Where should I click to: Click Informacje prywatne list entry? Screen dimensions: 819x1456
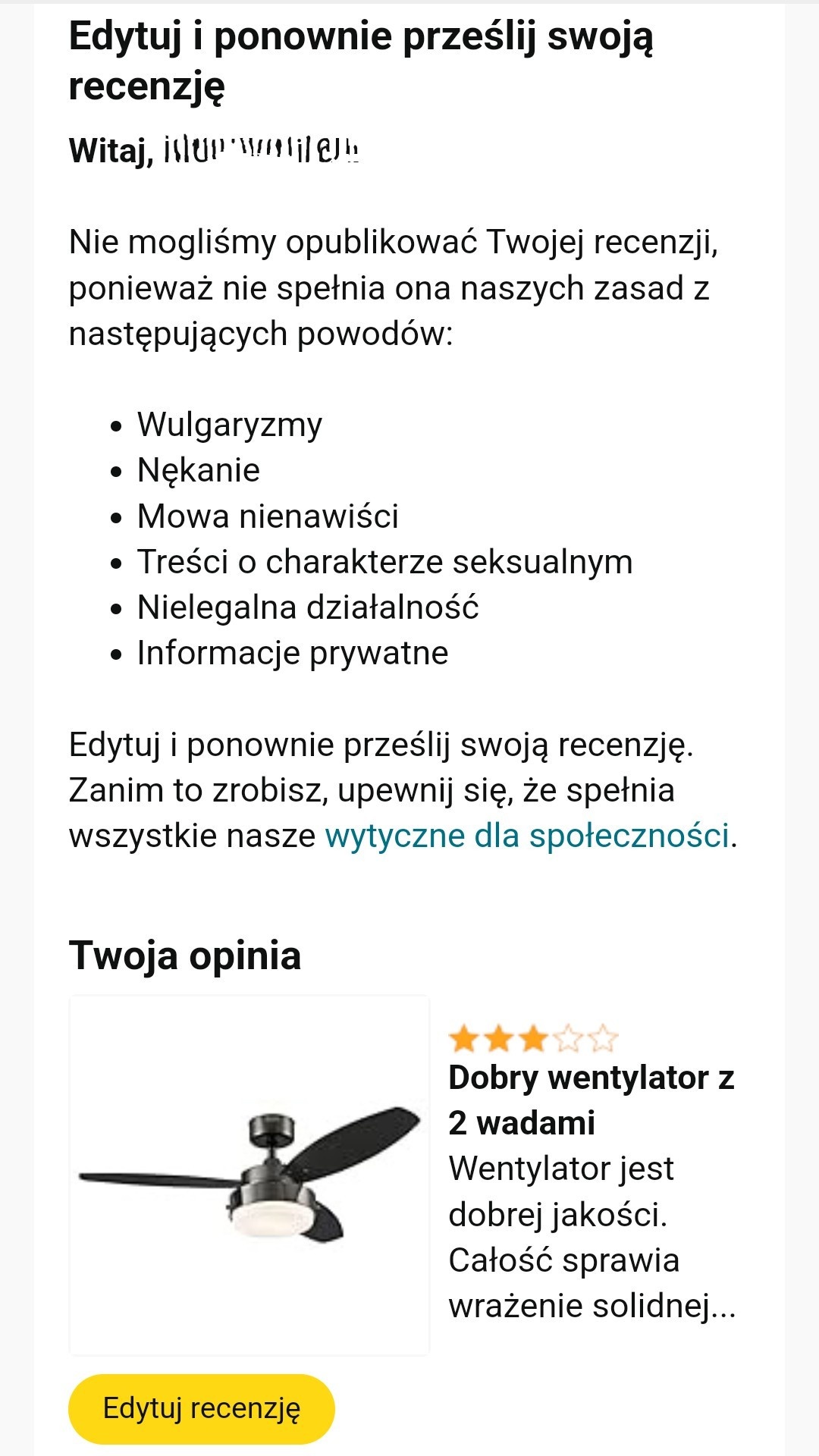[x=293, y=652]
